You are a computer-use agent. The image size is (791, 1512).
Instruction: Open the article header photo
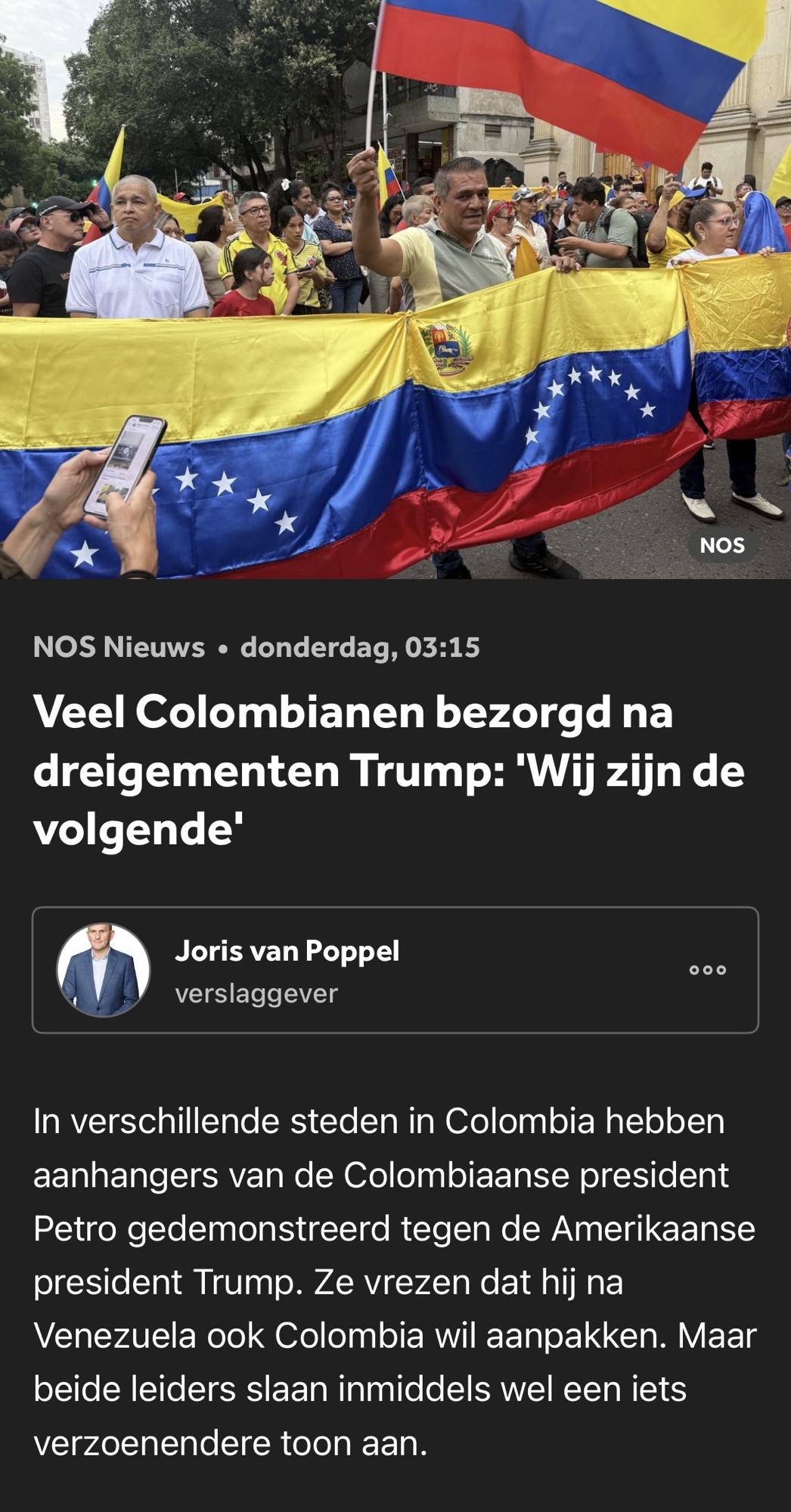tap(395, 289)
